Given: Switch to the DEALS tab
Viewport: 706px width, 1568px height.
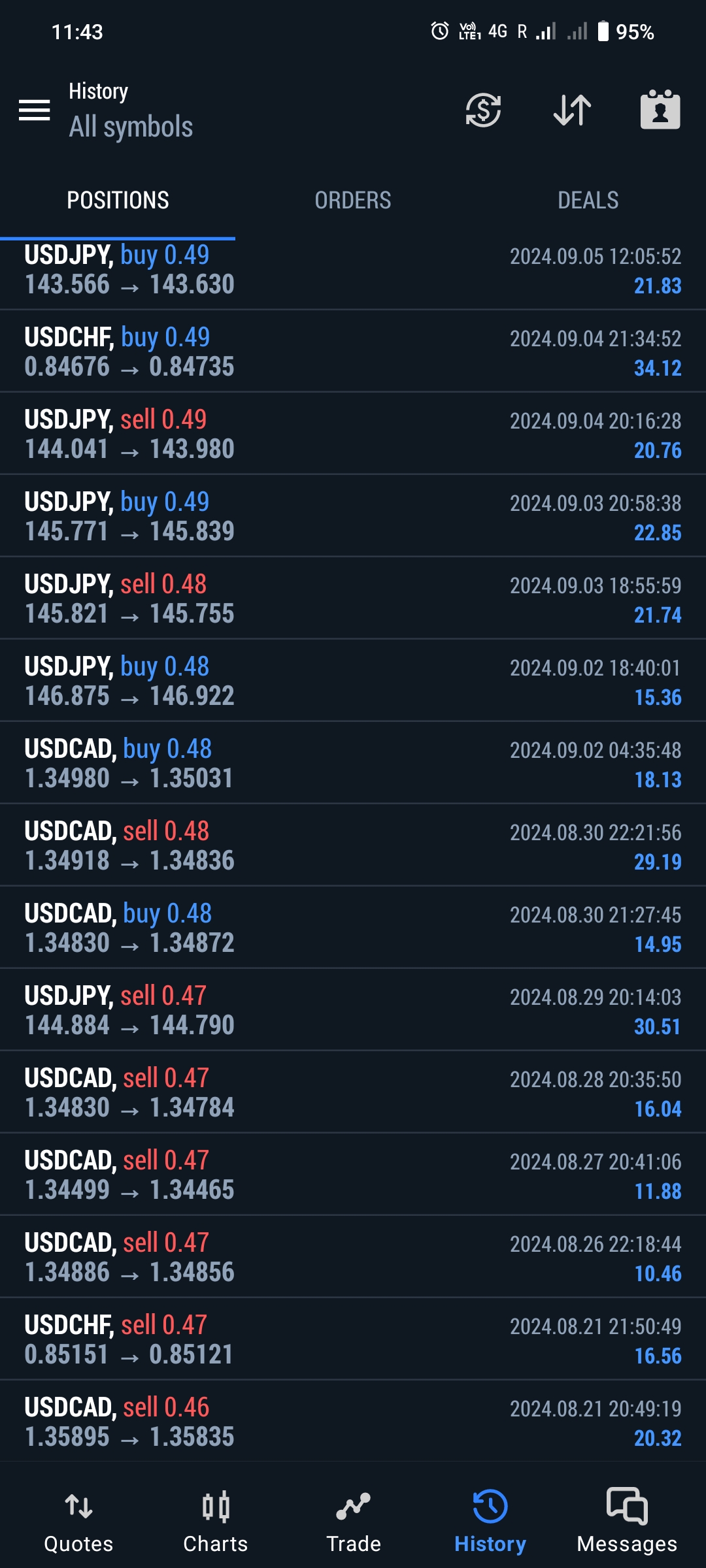Looking at the screenshot, I should [x=588, y=201].
